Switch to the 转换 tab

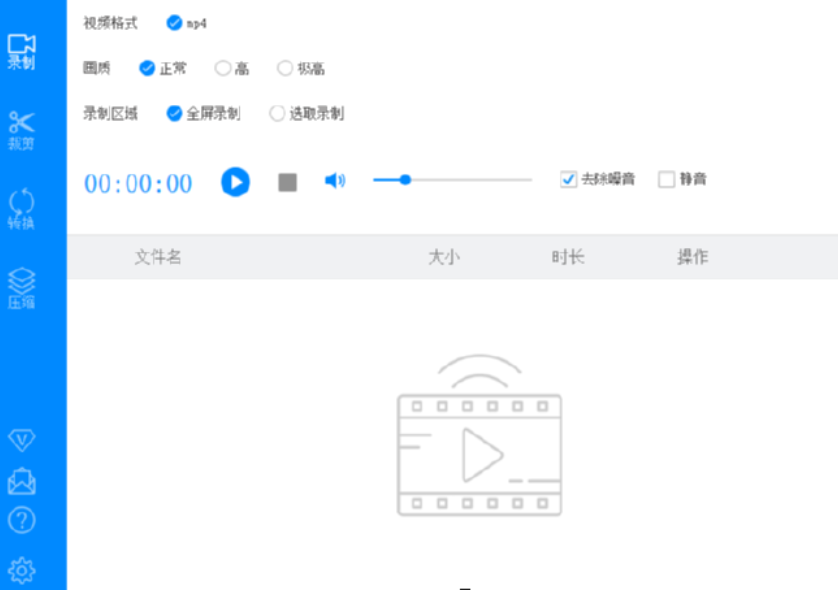click(x=22, y=208)
